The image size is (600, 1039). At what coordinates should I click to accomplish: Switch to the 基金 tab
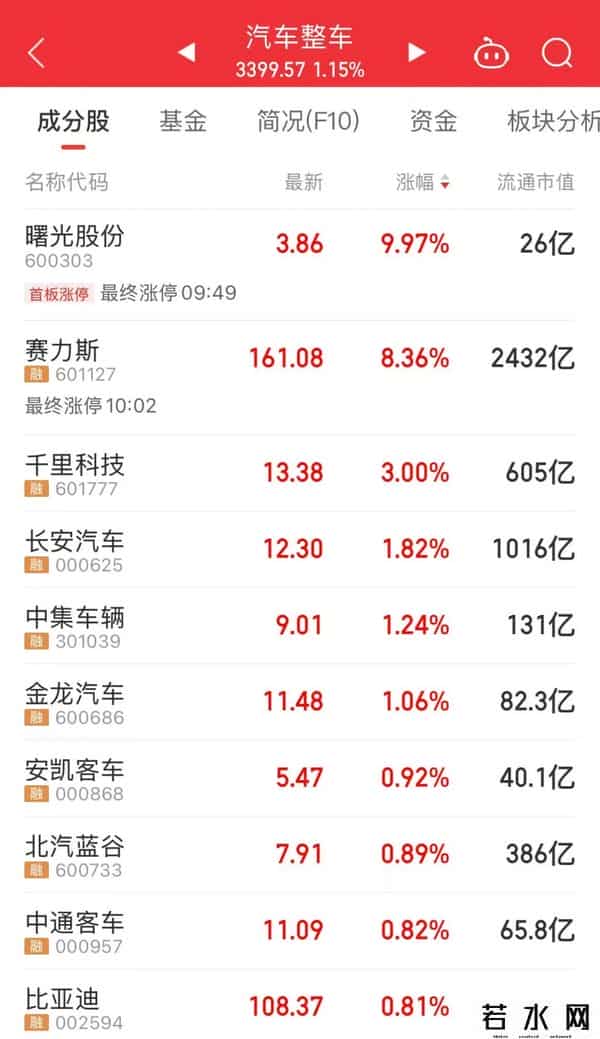click(x=183, y=122)
